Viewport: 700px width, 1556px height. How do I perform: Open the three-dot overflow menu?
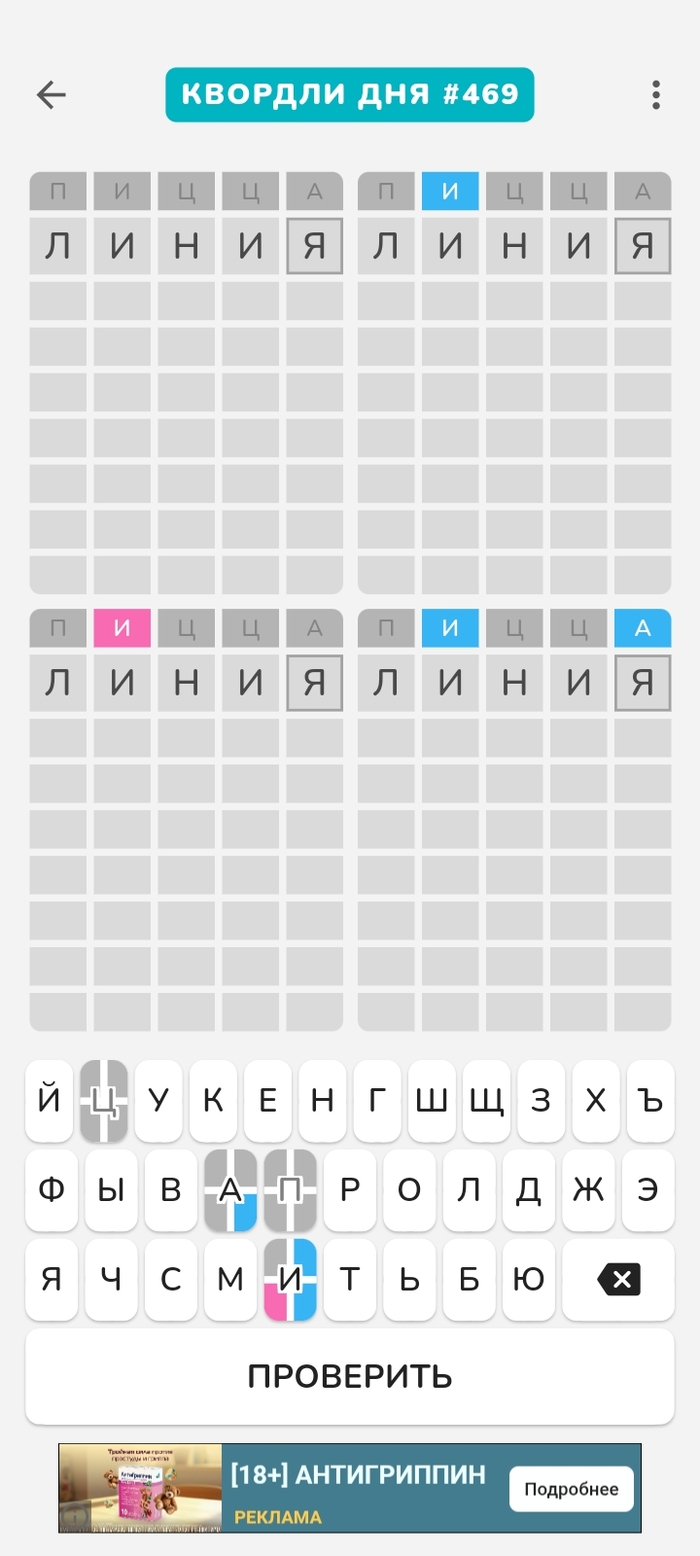tap(655, 95)
